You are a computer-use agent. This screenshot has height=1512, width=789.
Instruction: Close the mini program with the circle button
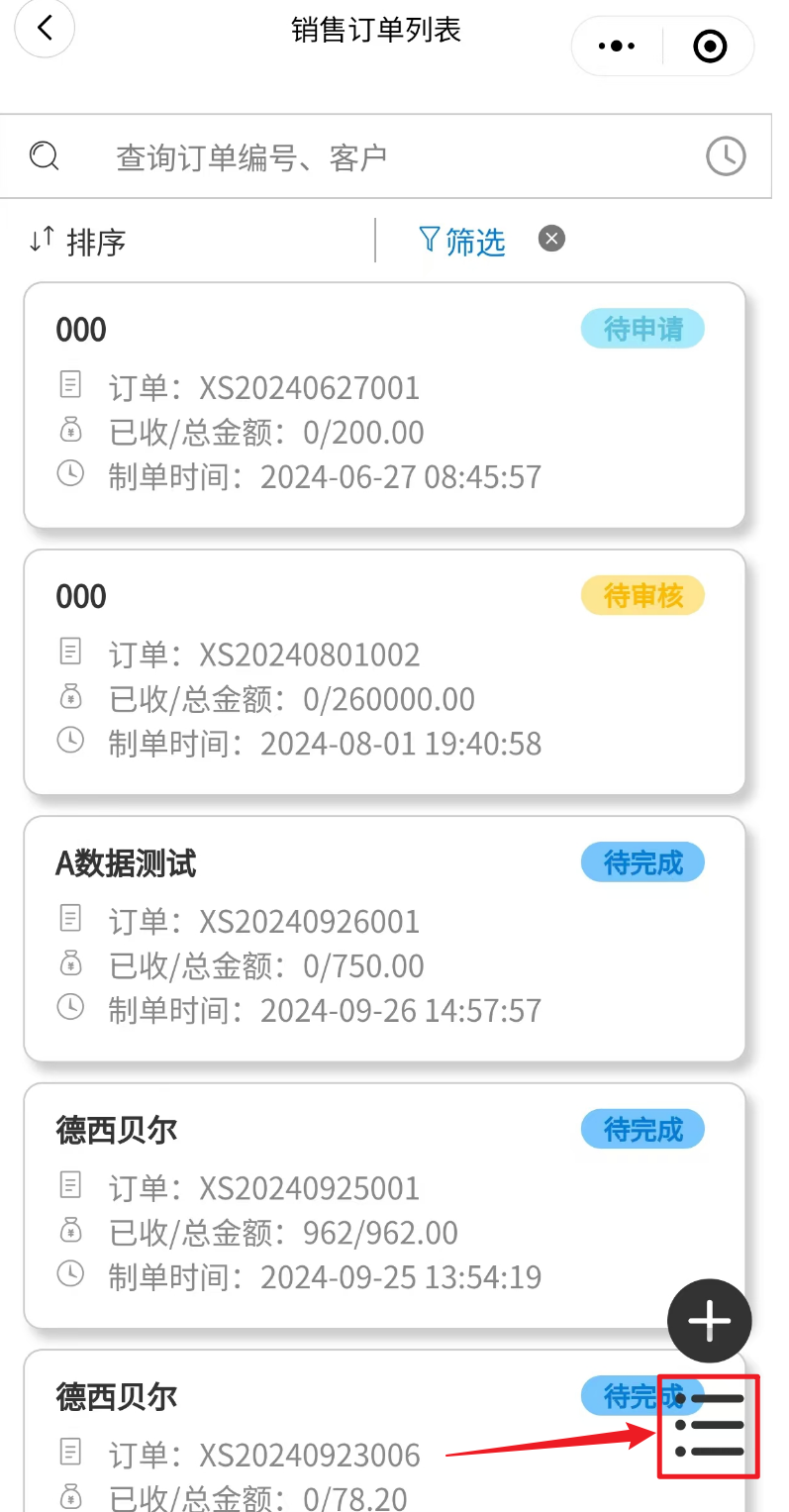(x=710, y=46)
